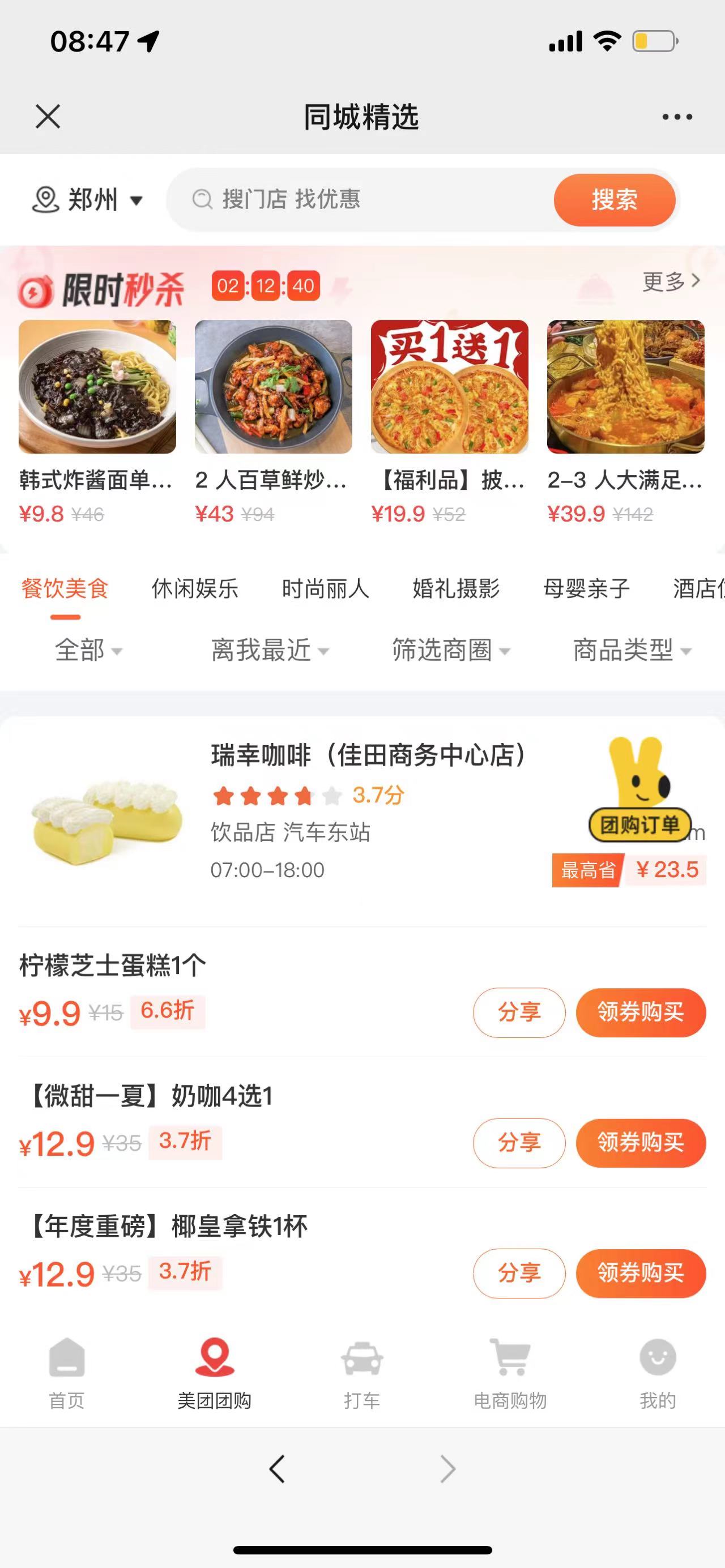Open the three-dot overflow menu
This screenshot has width=725, height=1568.
coord(677,116)
